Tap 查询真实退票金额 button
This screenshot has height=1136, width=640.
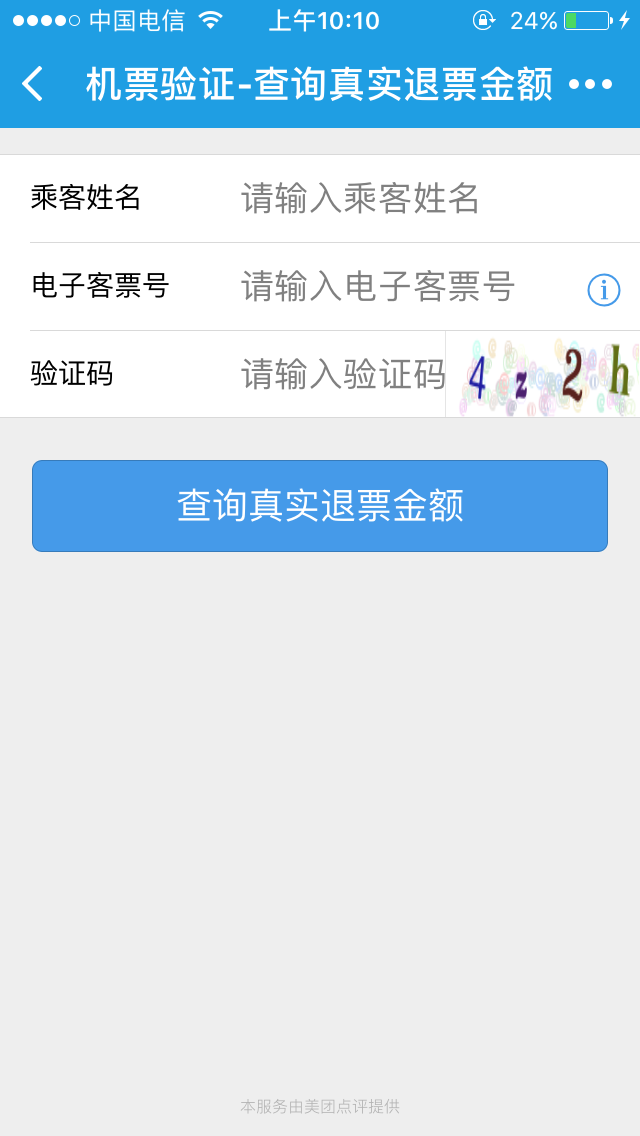pyautogui.click(x=320, y=506)
